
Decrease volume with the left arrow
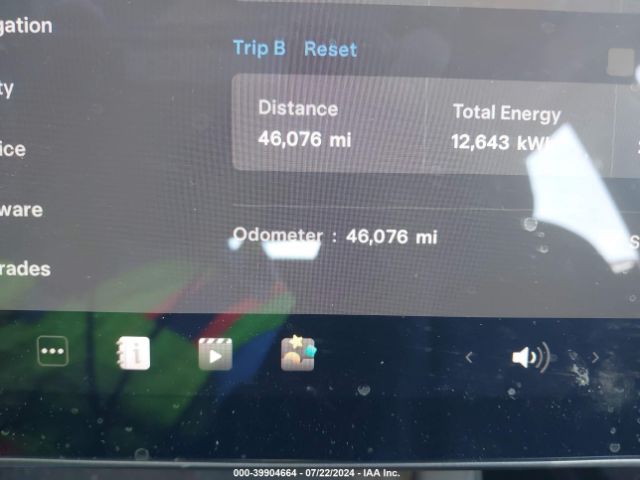click(x=469, y=357)
